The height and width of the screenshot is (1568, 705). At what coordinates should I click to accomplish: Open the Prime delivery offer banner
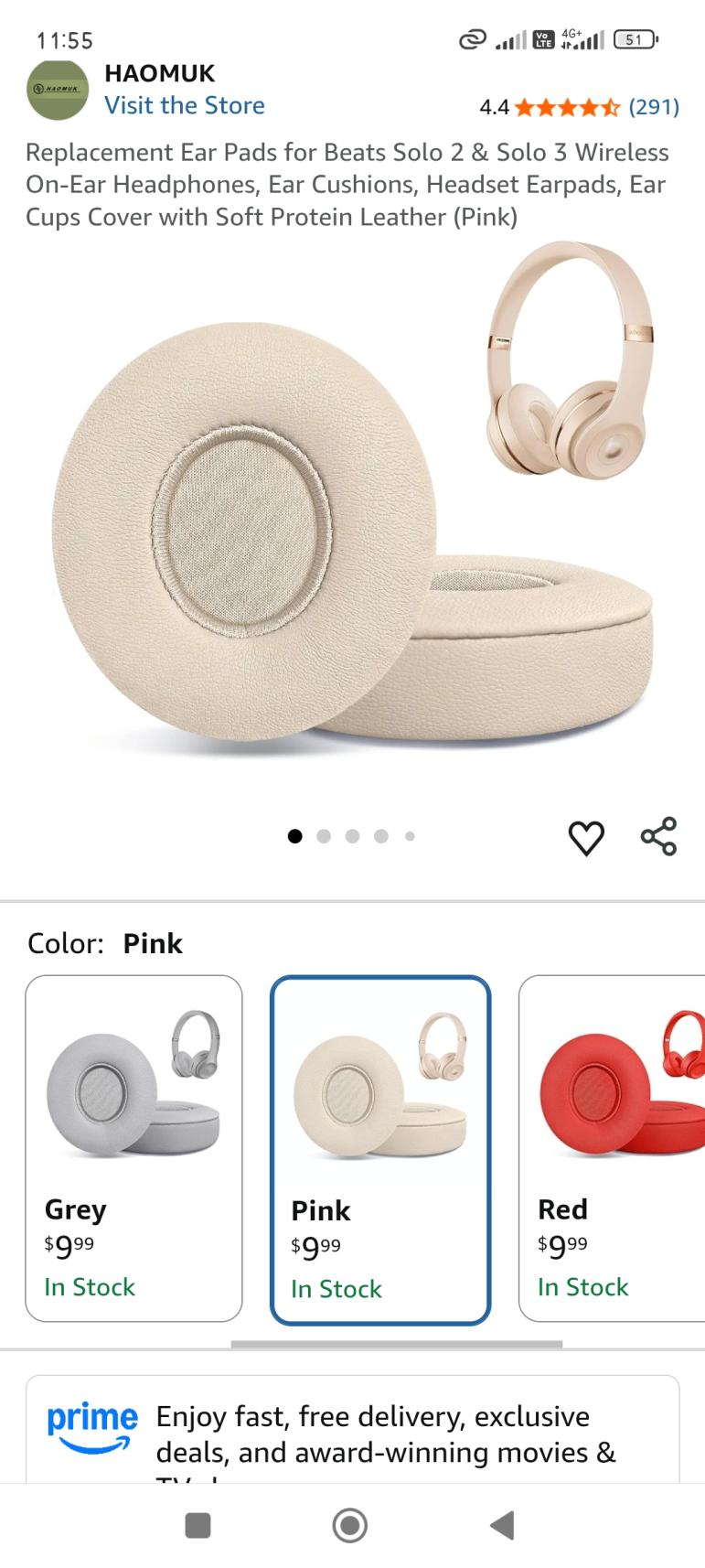[352, 1429]
